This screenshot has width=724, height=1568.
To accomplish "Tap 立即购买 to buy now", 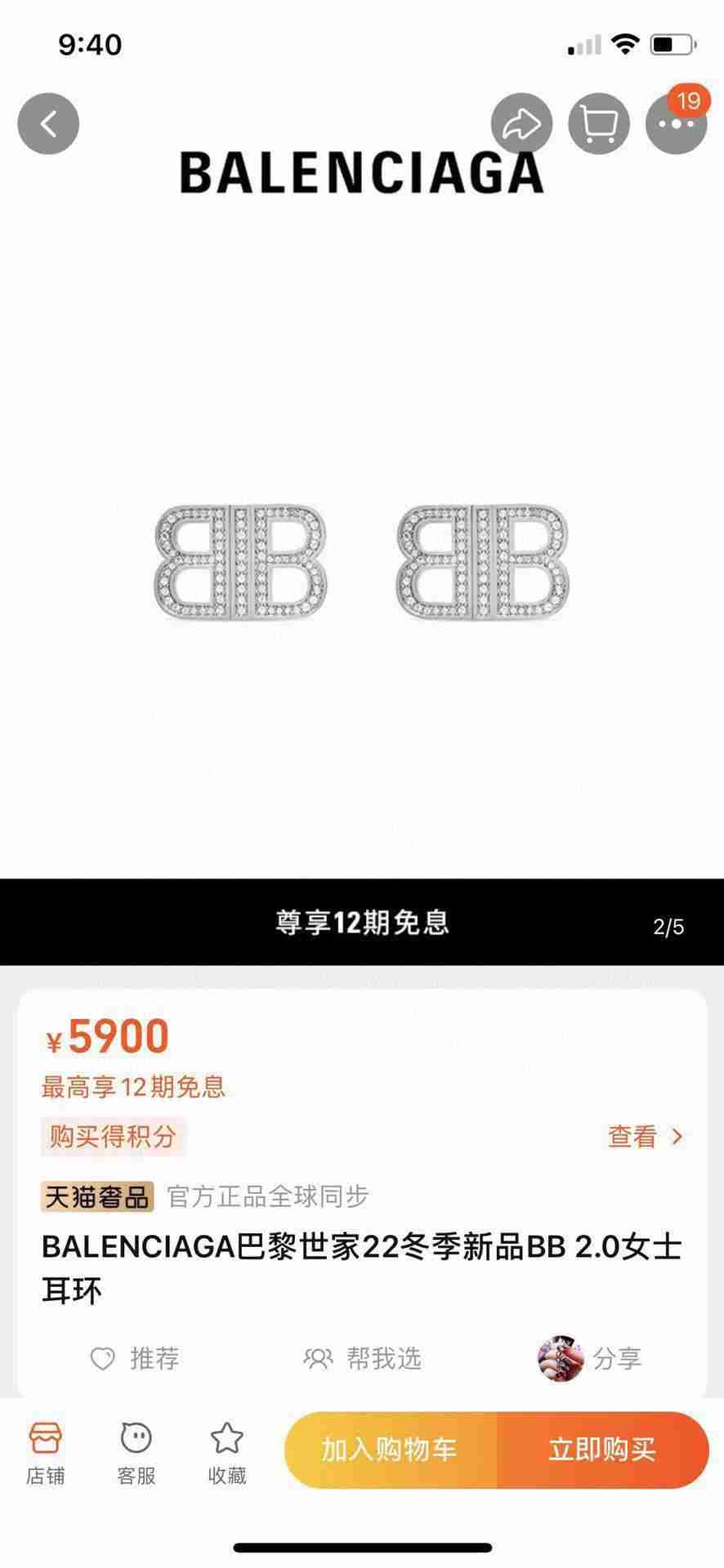I will coord(603,1450).
